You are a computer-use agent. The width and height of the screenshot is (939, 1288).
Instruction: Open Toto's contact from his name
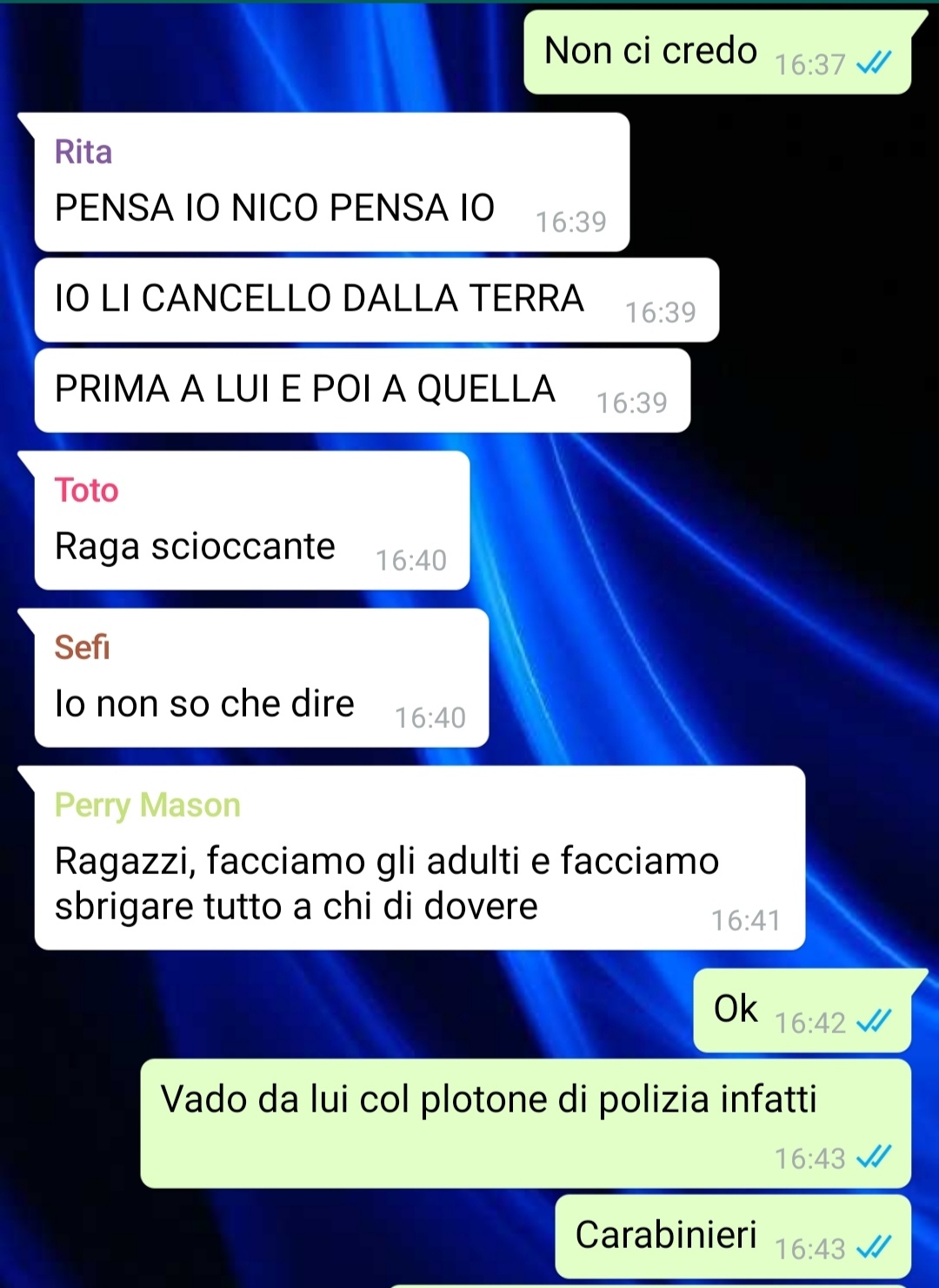click(86, 491)
